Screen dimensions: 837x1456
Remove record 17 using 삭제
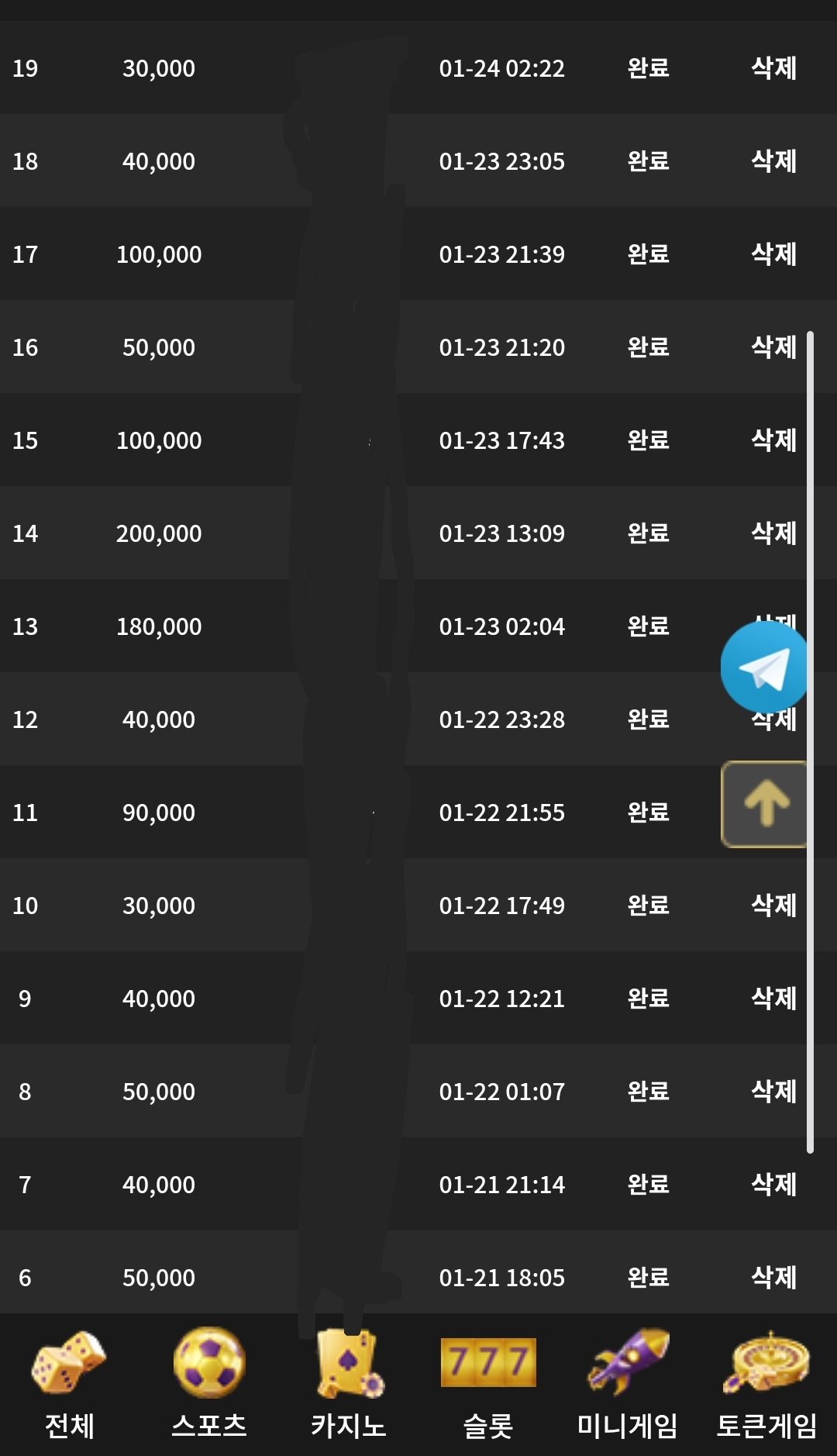(774, 254)
